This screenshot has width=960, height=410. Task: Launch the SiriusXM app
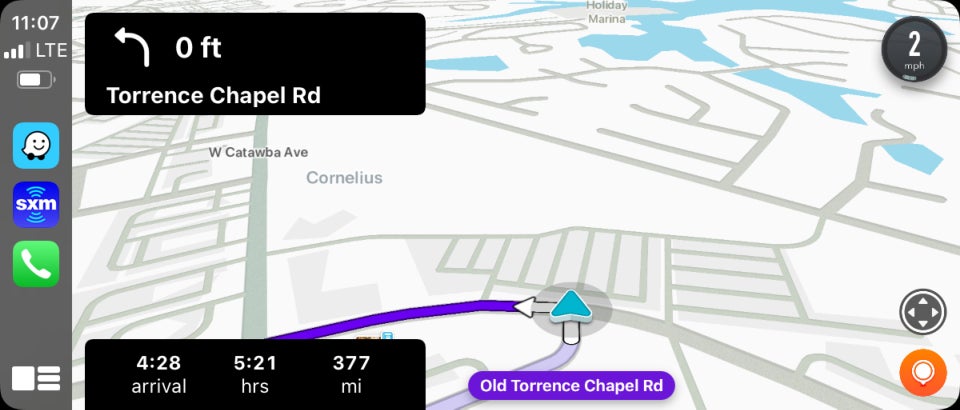pos(36,205)
